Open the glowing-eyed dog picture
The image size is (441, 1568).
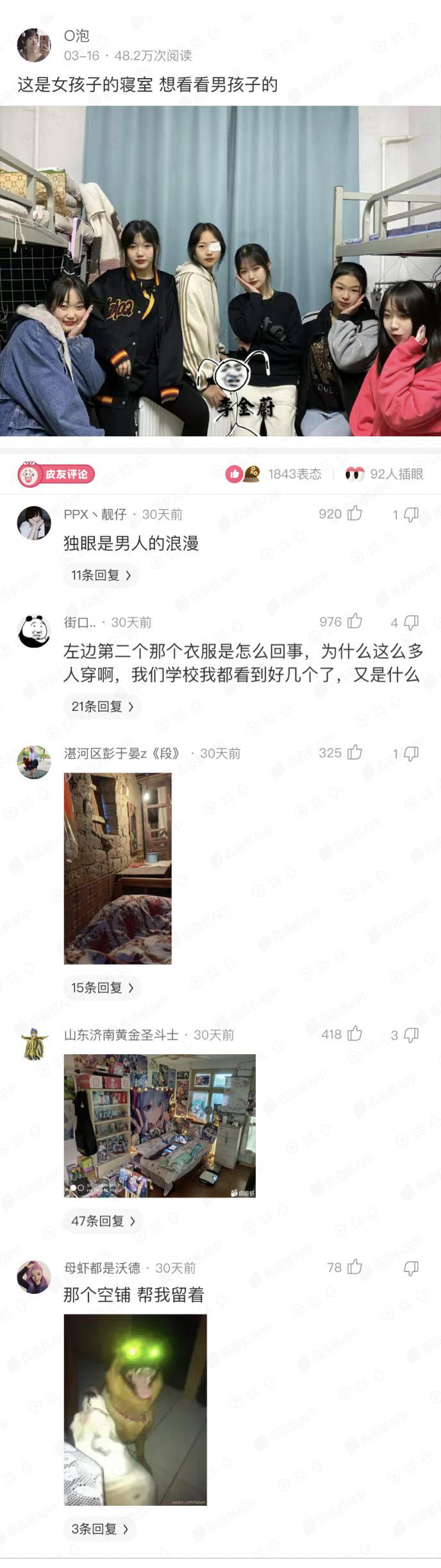point(135,1409)
